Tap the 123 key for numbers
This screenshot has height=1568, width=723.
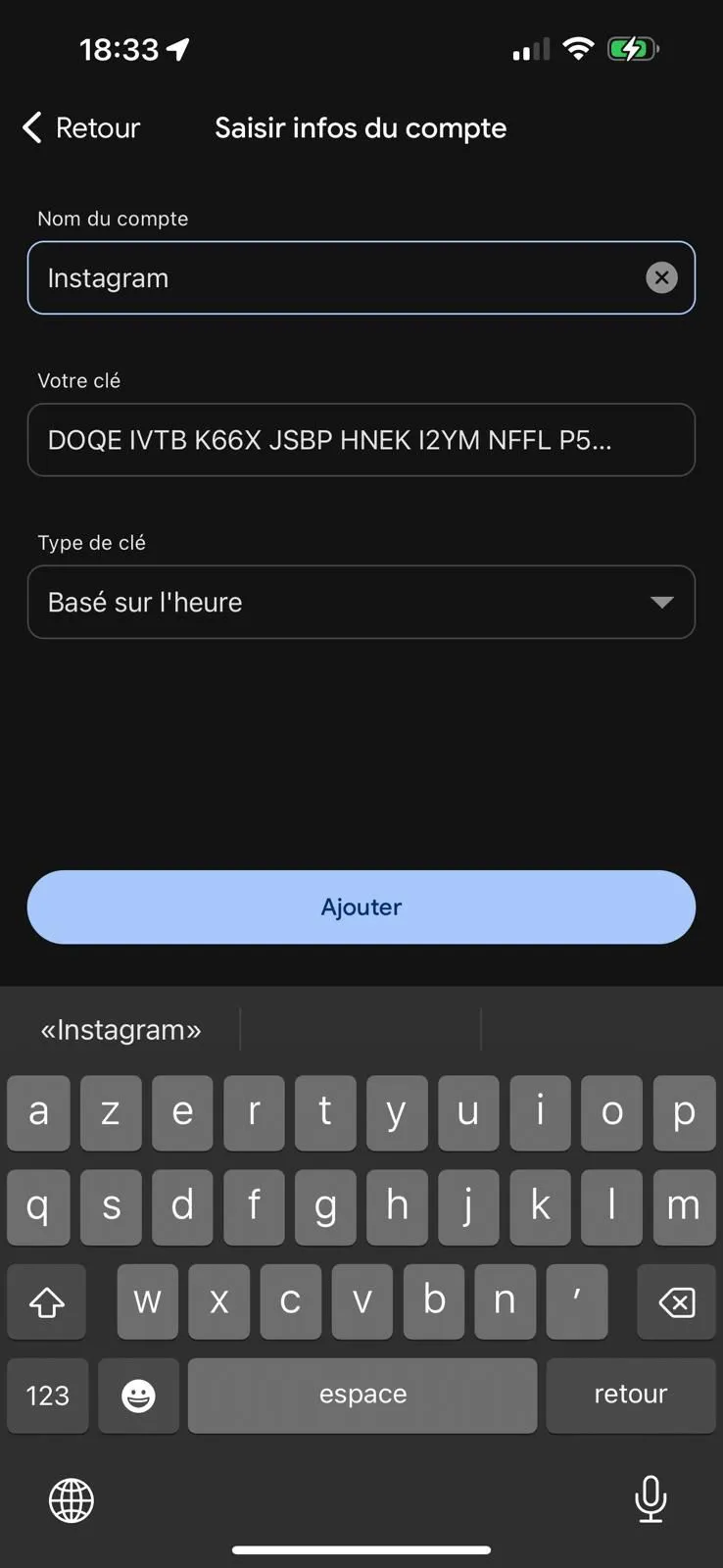(x=47, y=1396)
